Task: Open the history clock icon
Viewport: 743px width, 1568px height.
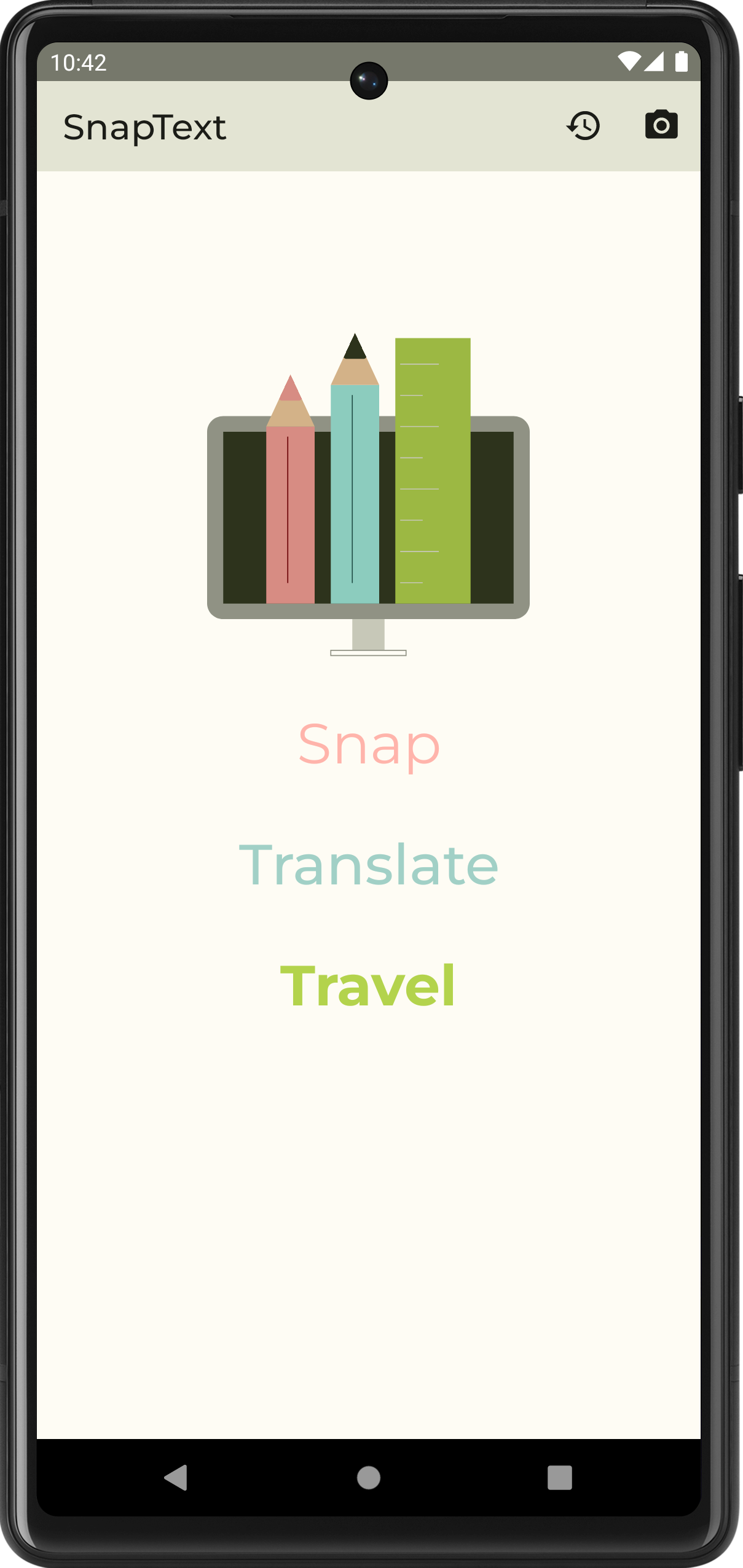Action: point(583,126)
